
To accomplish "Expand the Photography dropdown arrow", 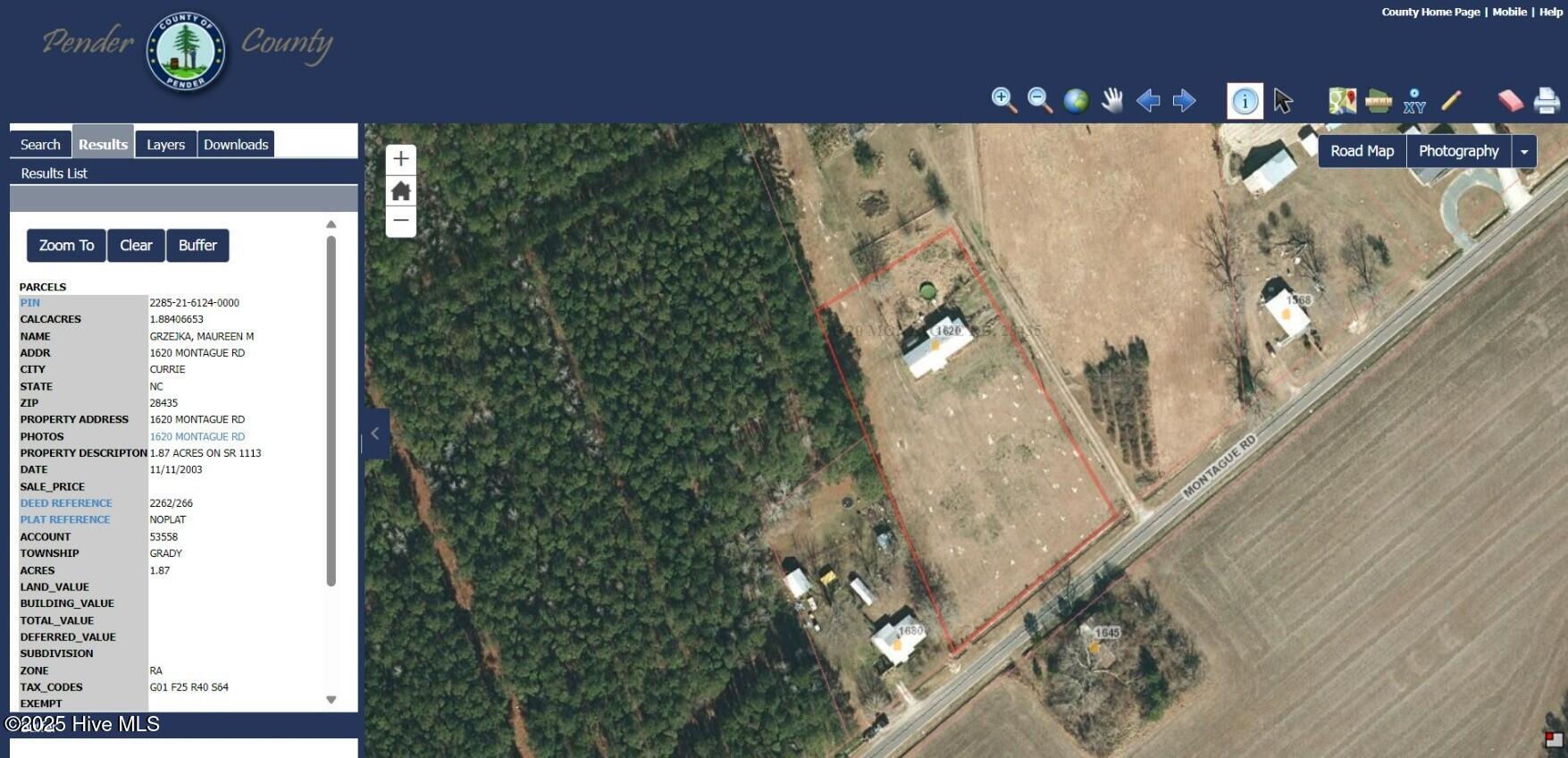I will [1524, 152].
